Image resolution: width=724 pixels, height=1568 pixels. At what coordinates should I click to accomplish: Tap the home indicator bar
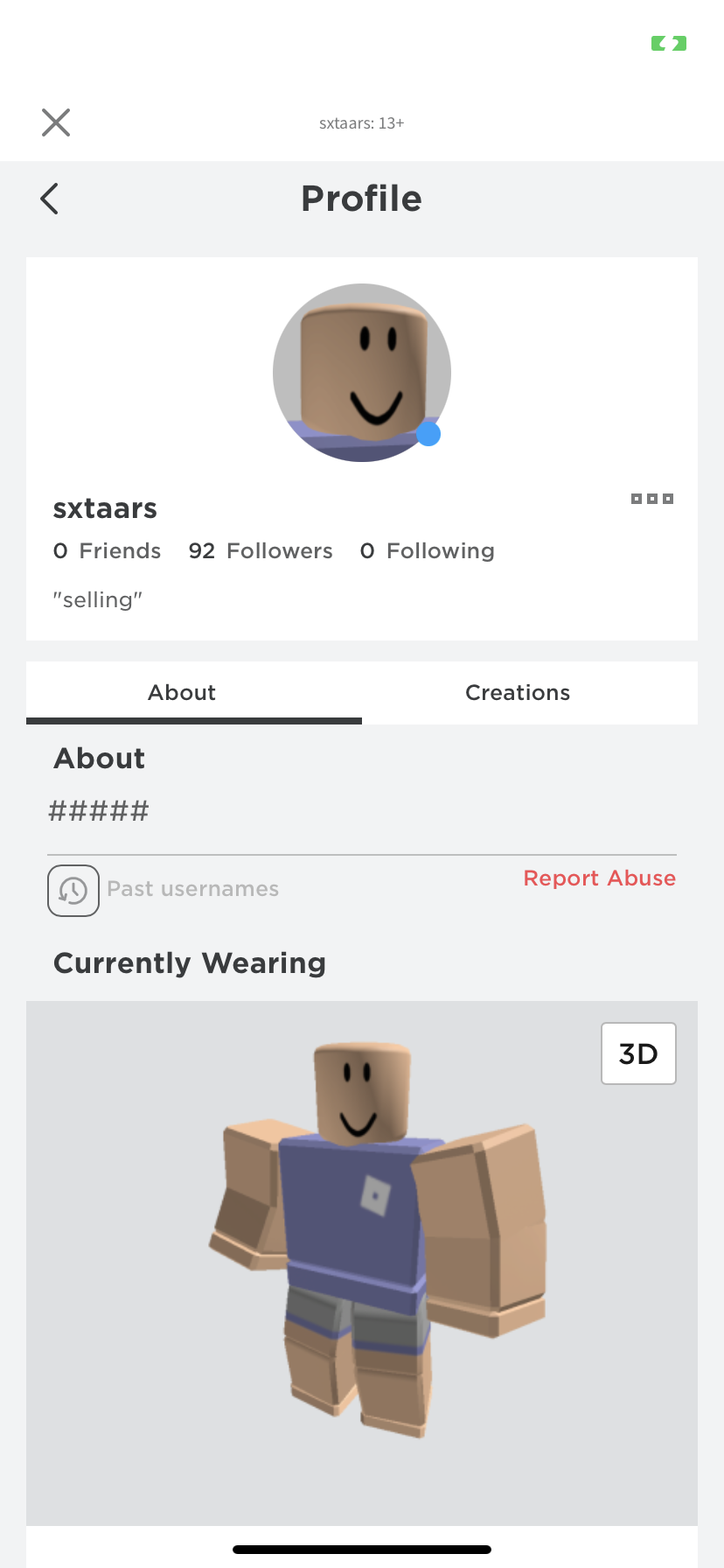(x=361, y=1548)
